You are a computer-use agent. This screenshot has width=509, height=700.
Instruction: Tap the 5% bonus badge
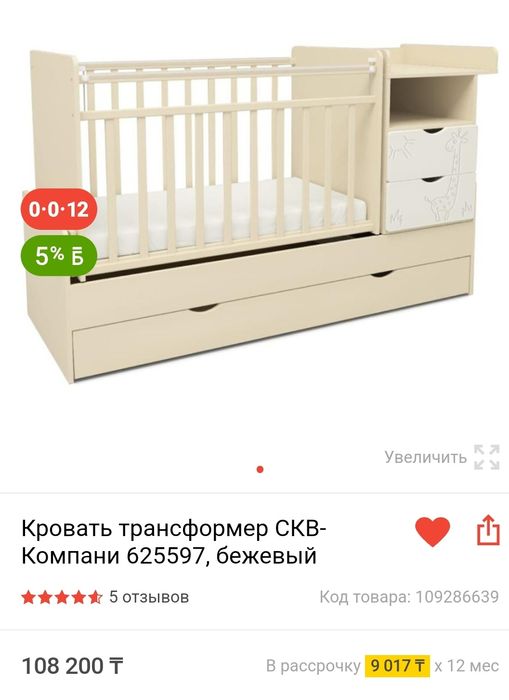59,256
